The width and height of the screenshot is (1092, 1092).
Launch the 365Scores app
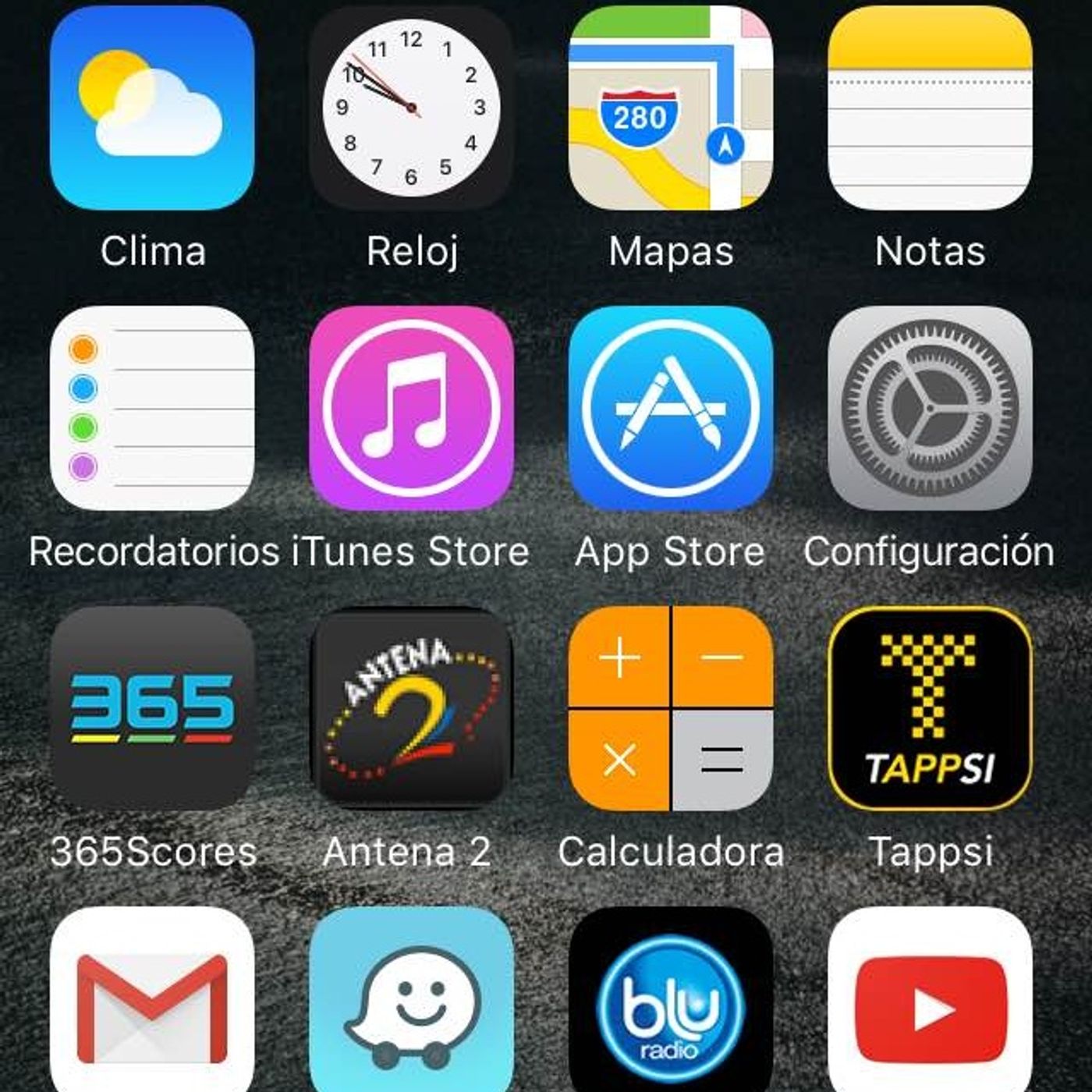152,708
